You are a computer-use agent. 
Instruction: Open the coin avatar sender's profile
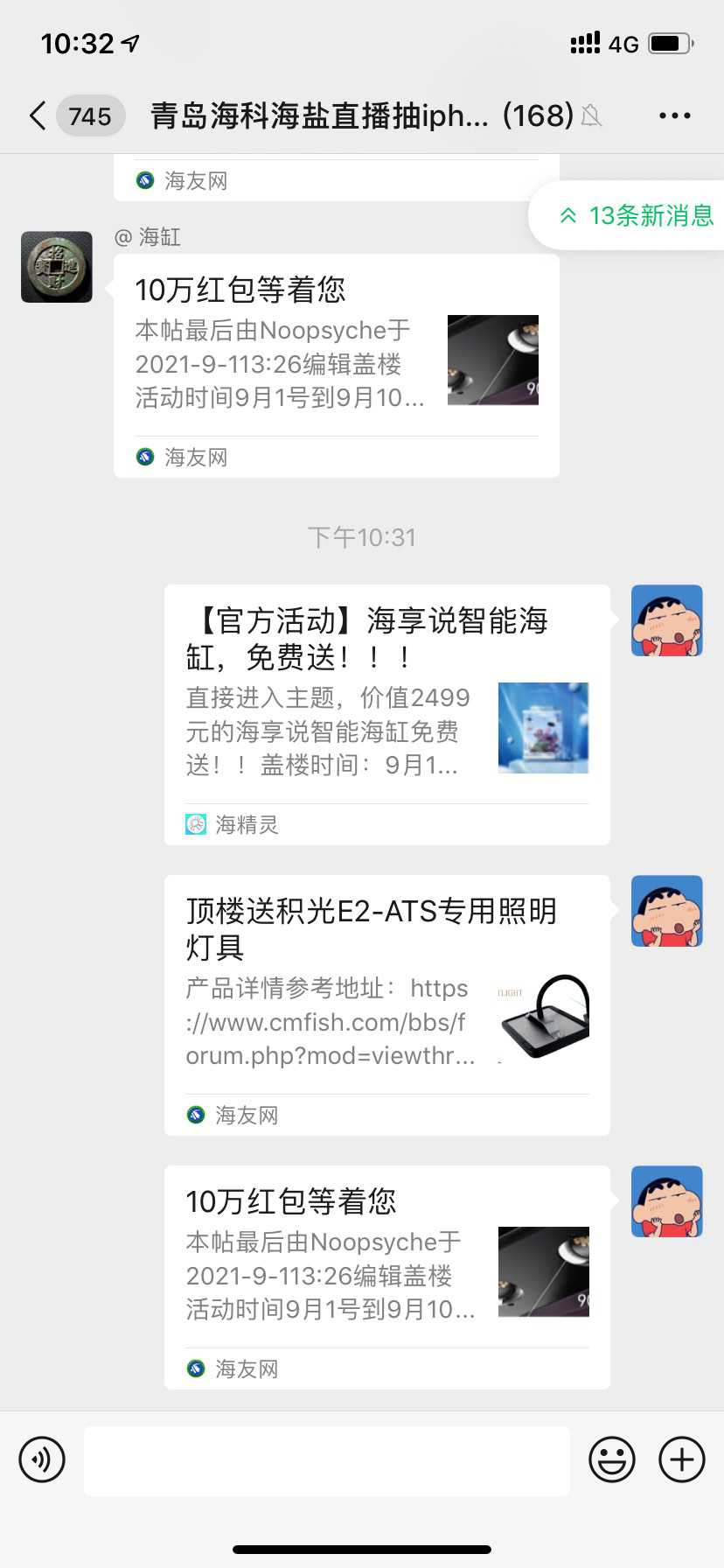[x=57, y=267]
